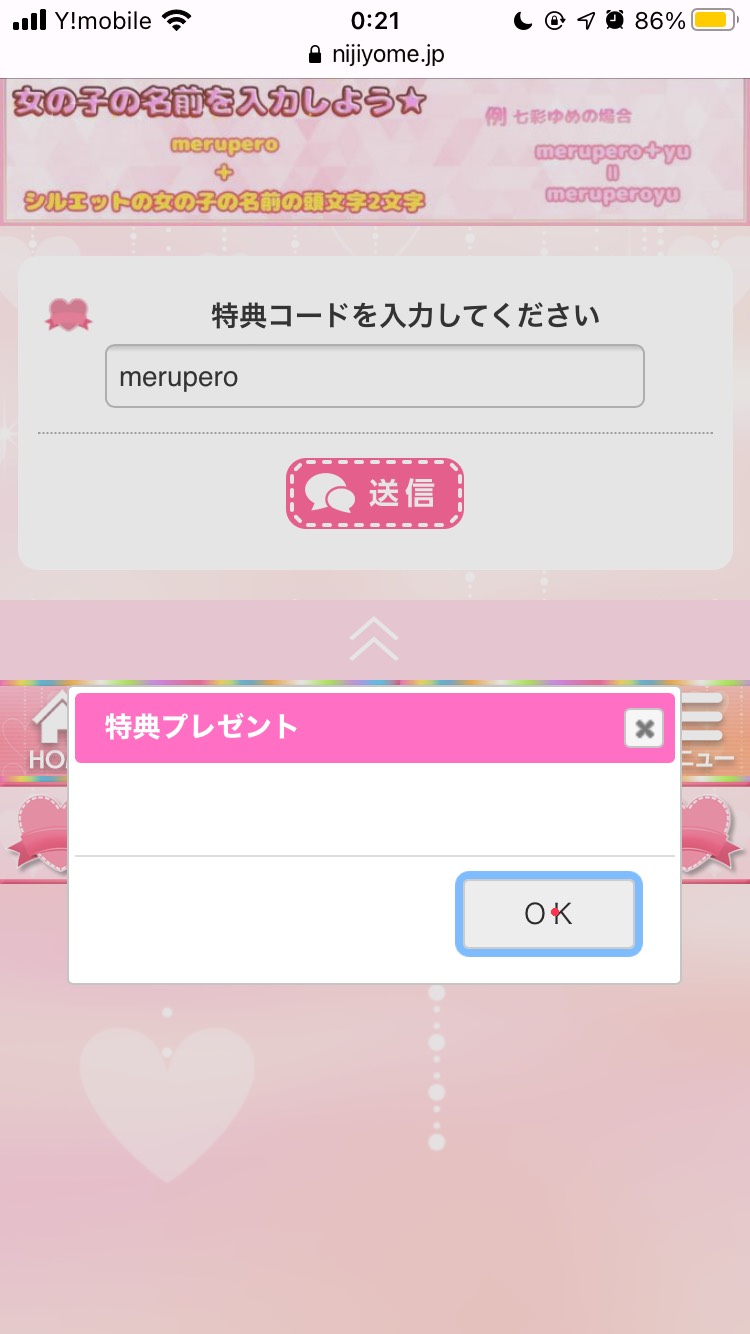750x1334 pixels.
Task: Open the メニュー hamburger menu
Action: [x=708, y=735]
